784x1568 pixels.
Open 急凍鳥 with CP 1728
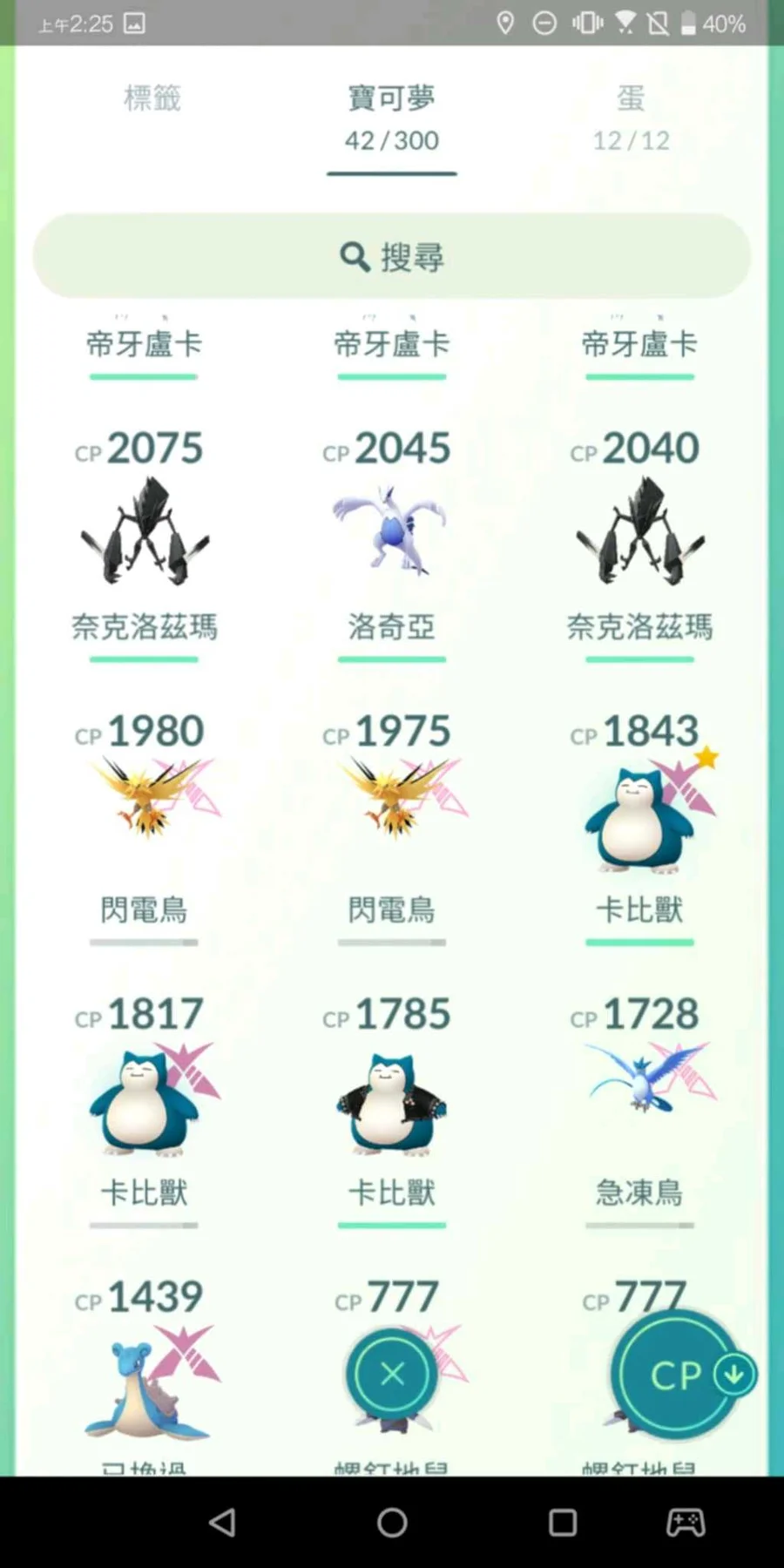tap(639, 1106)
